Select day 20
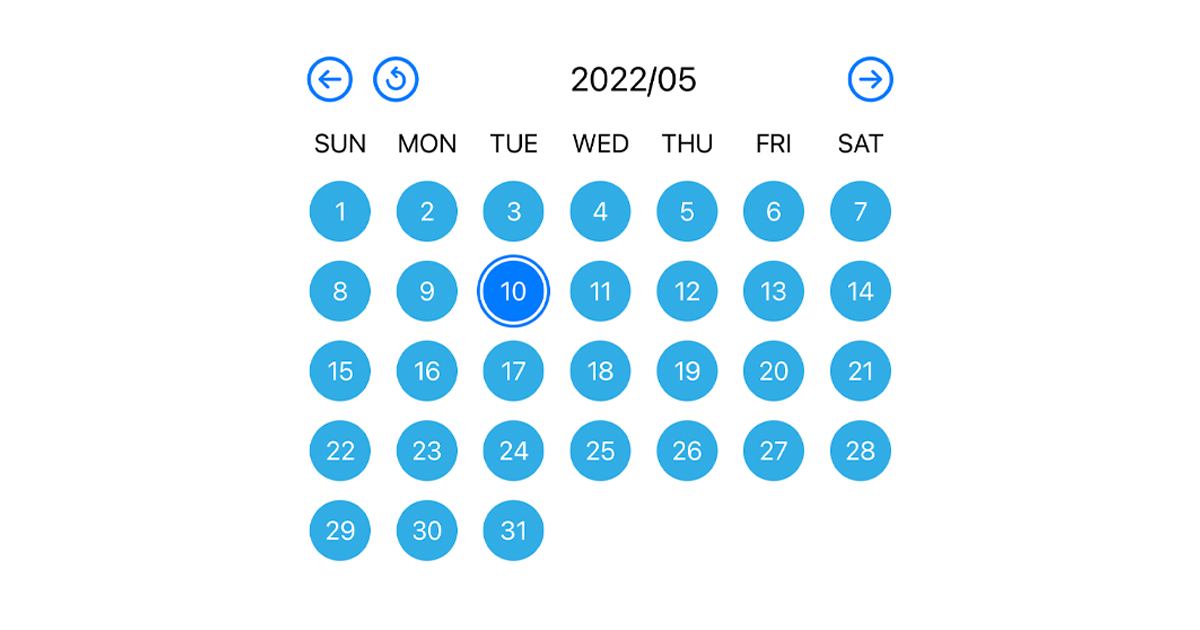This screenshot has width=1200, height=630. 774,371
